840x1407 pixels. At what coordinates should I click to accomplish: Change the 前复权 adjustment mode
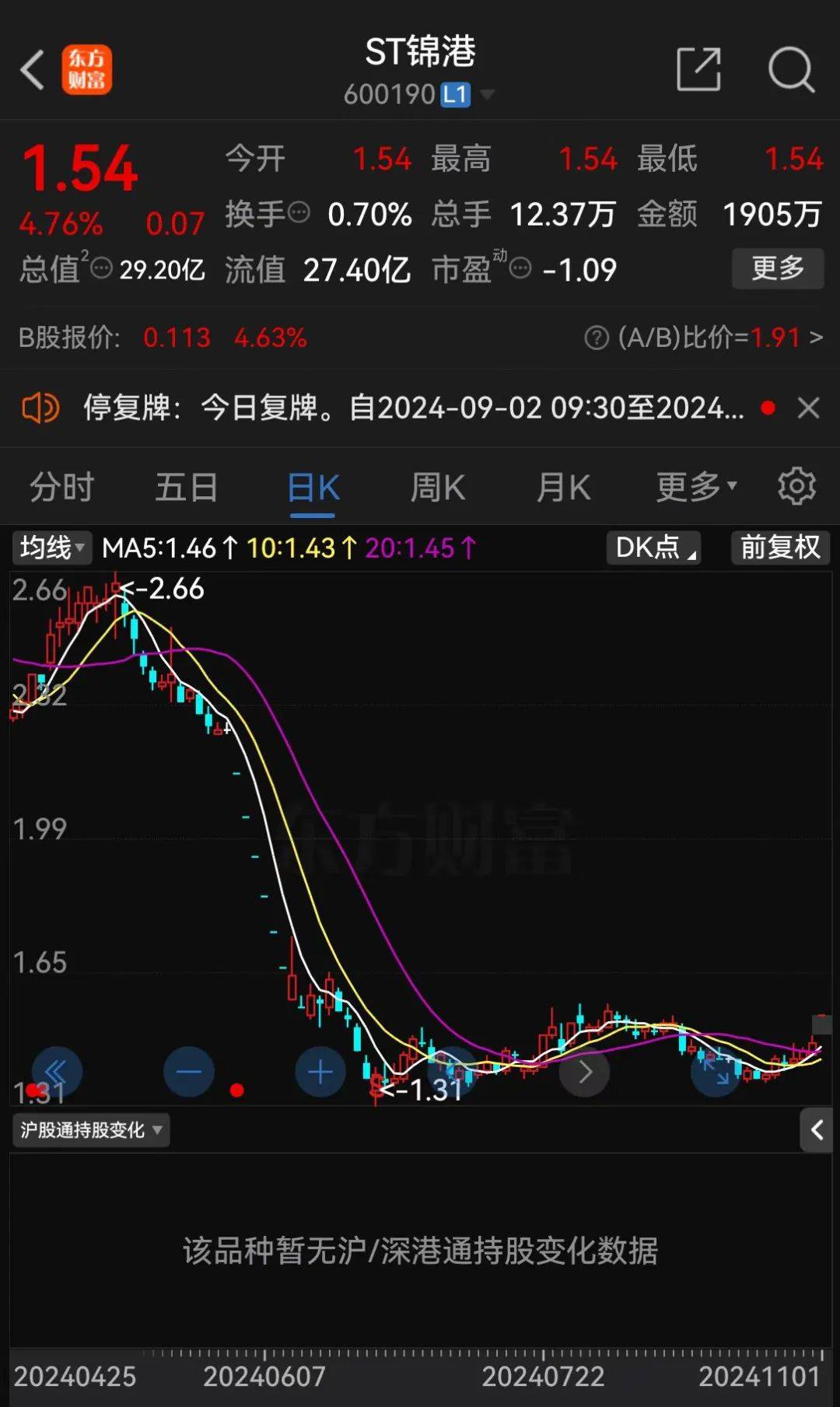click(x=780, y=548)
